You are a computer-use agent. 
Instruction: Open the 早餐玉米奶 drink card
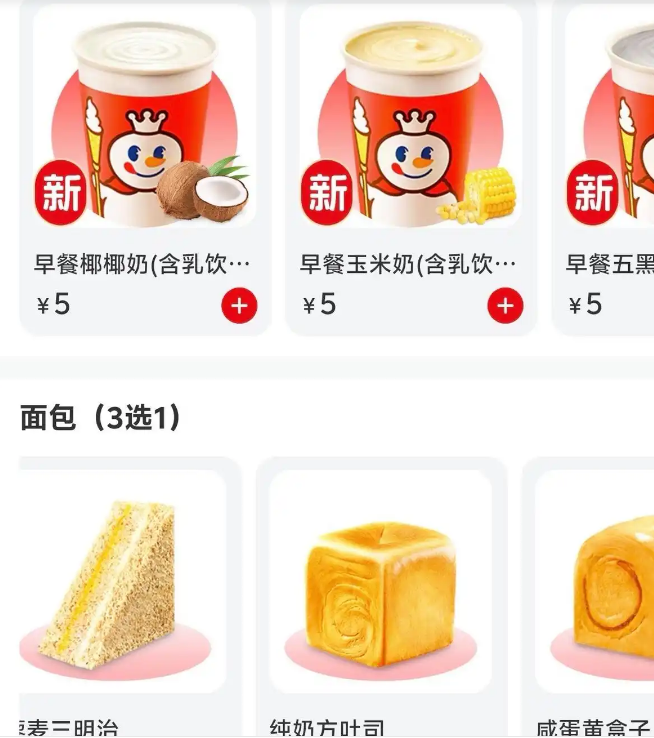(x=410, y=130)
